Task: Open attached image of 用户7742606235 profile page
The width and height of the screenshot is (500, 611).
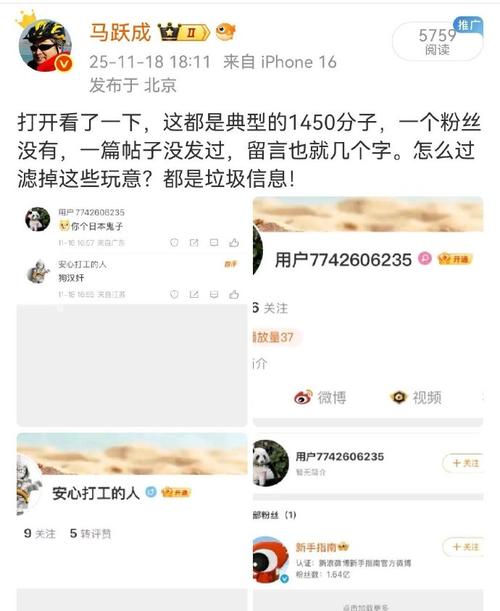Action: point(368,311)
